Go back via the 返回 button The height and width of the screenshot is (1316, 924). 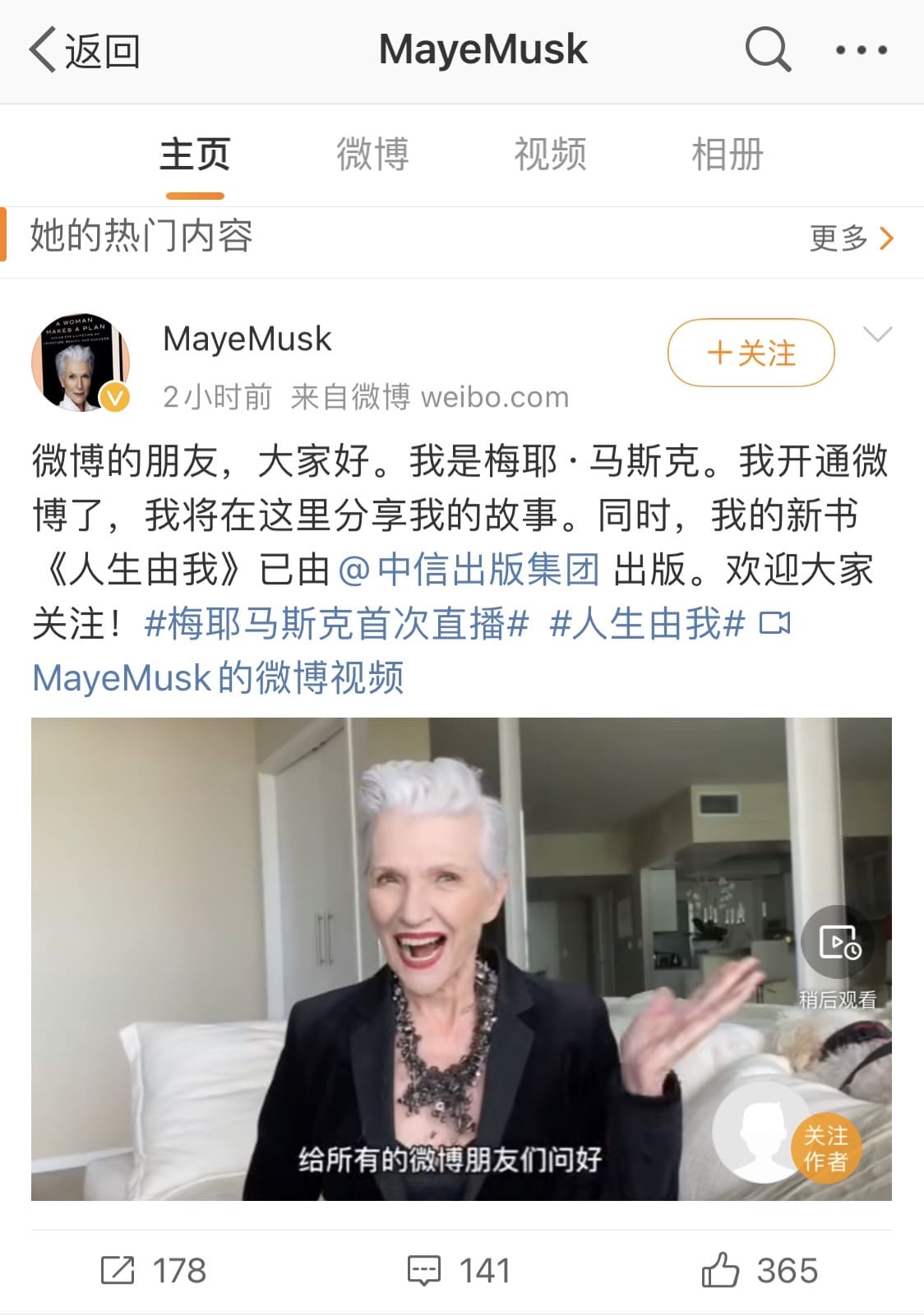pos(84,51)
